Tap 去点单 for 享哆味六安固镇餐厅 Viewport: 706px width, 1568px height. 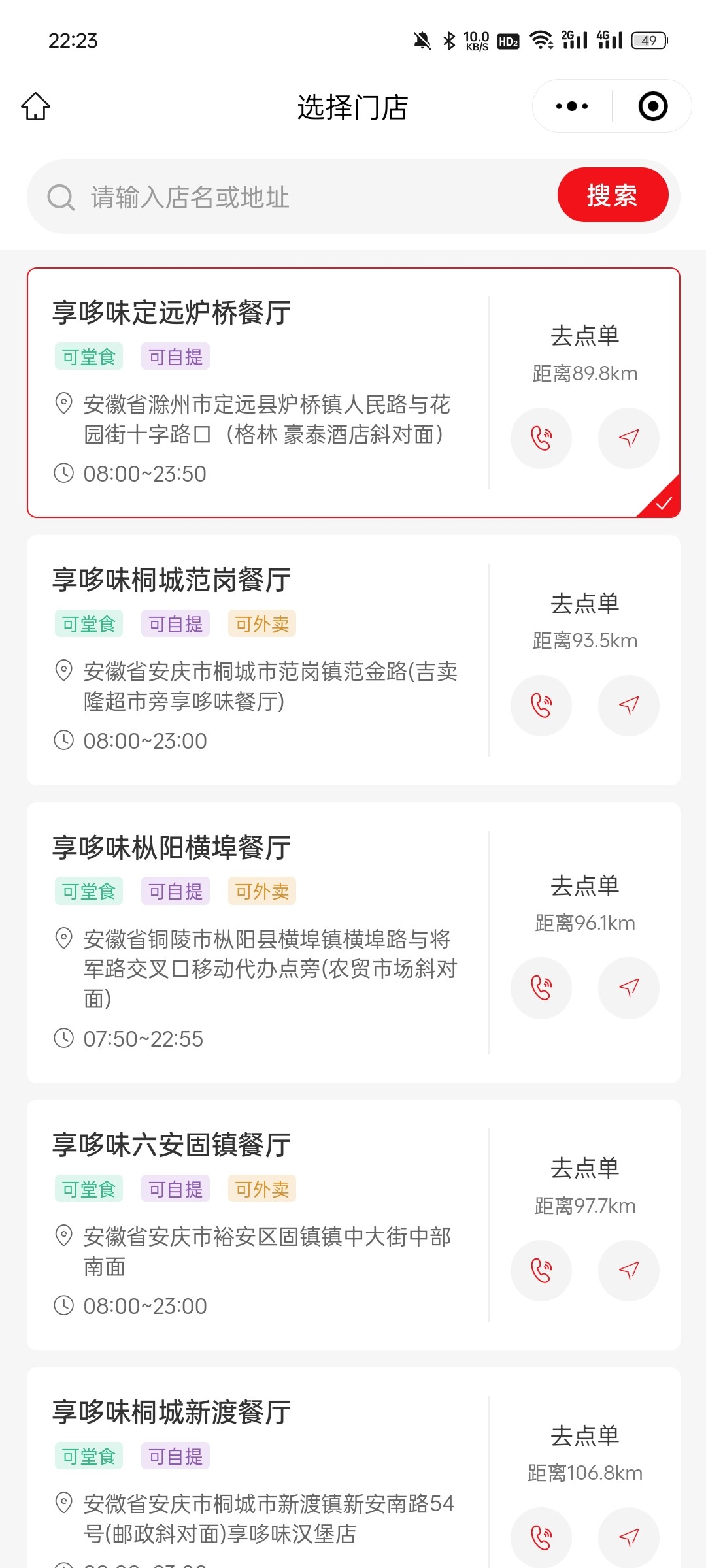585,1168
